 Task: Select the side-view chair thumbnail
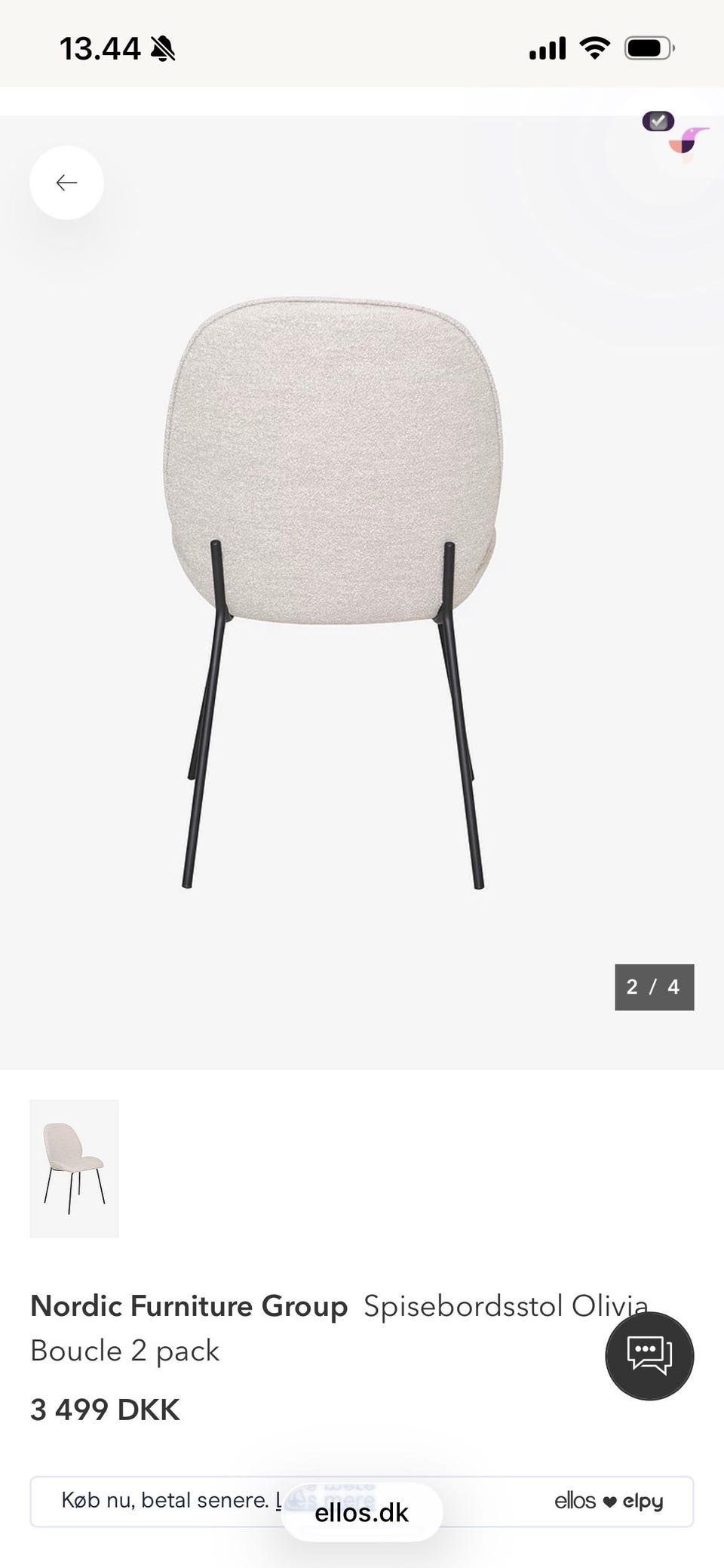(74, 1168)
